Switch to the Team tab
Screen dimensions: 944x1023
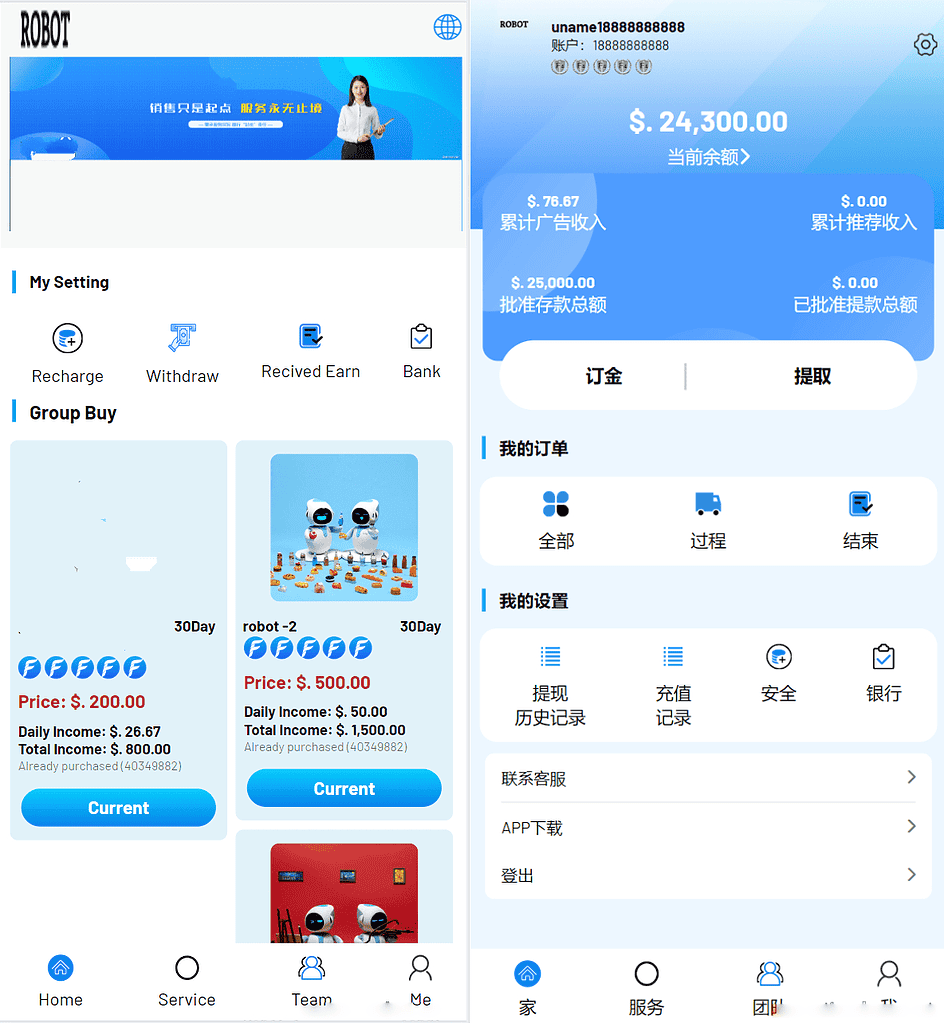(x=311, y=981)
